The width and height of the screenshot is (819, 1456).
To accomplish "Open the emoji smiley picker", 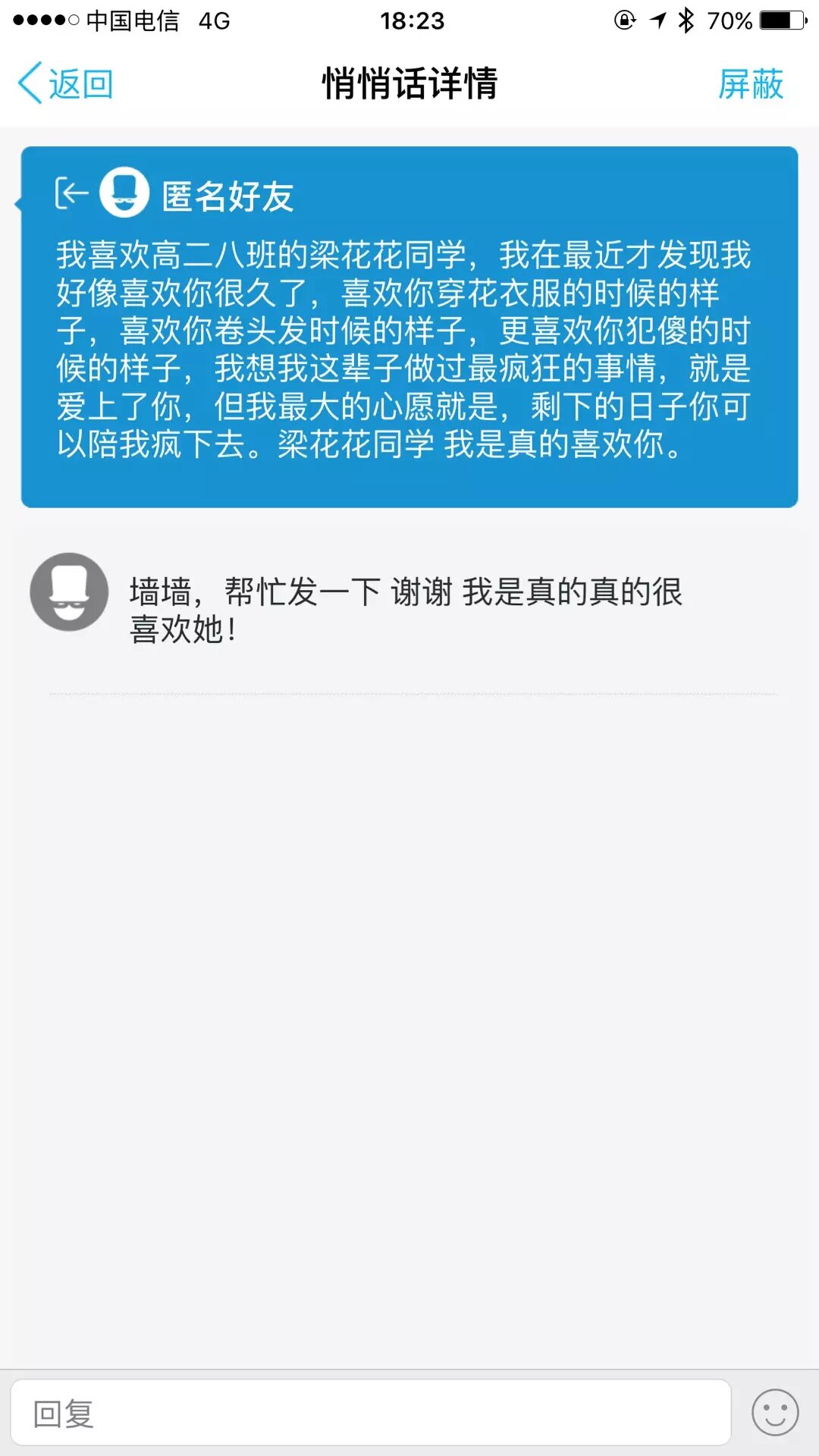I will [x=774, y=1413].
